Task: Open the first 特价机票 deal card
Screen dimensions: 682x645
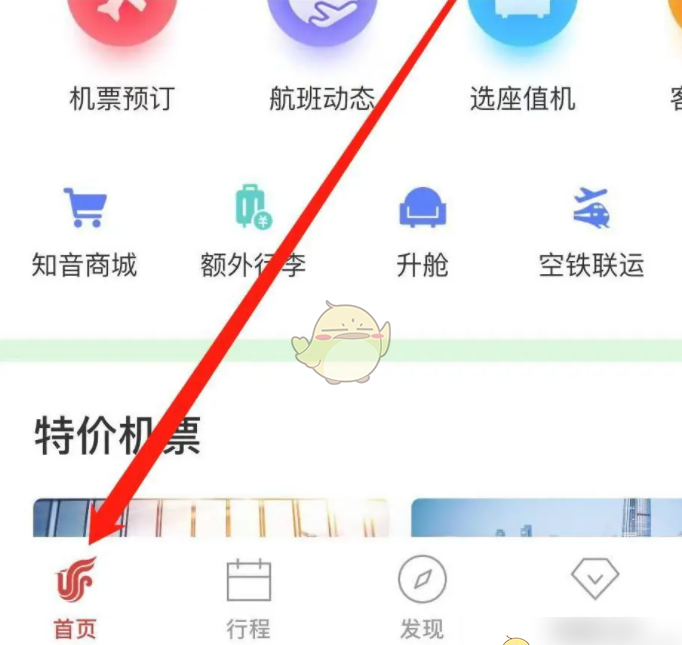Action: click(x=210, y=518)
